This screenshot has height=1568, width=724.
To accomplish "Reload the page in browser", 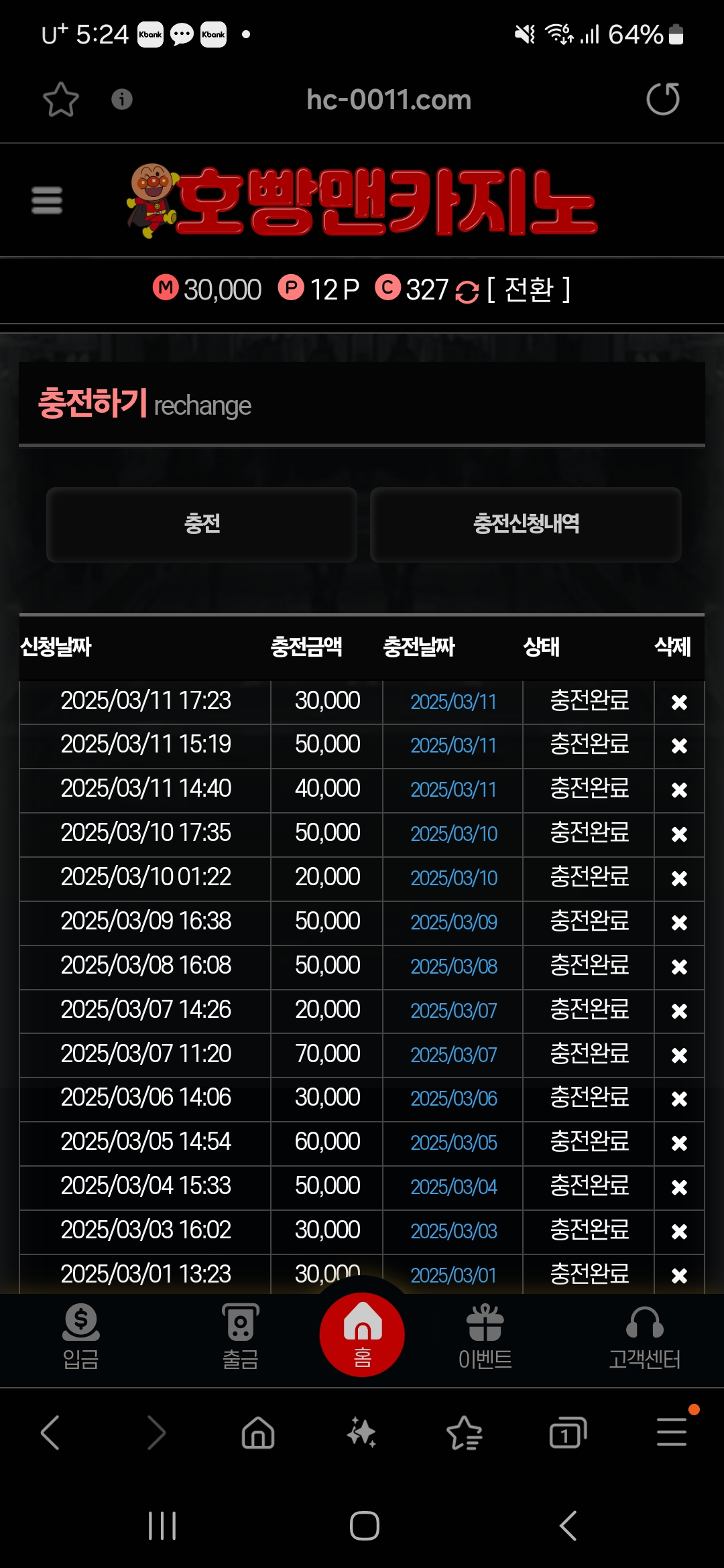I will tap(662, 99).
